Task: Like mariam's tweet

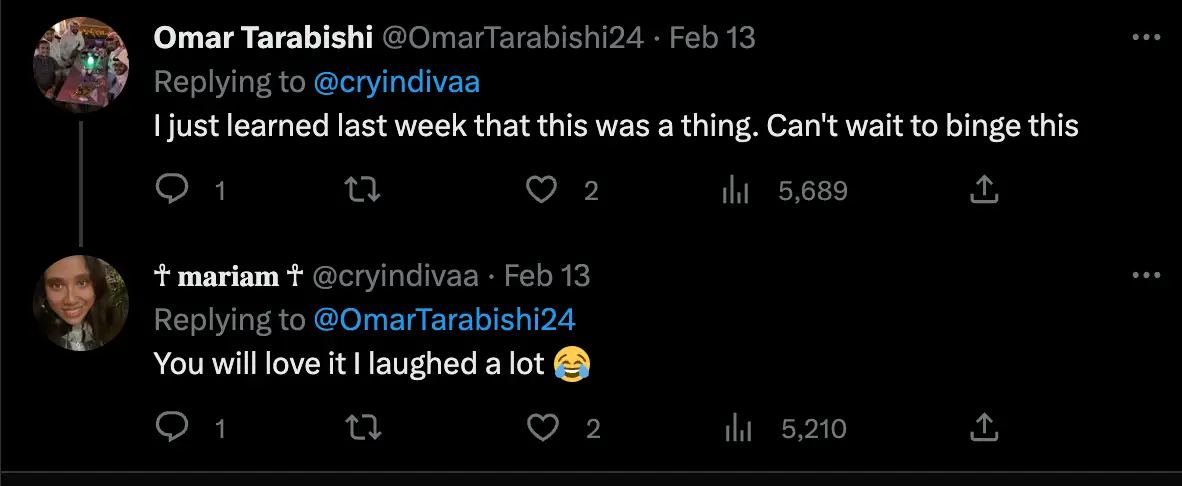Action: [541, 428]
